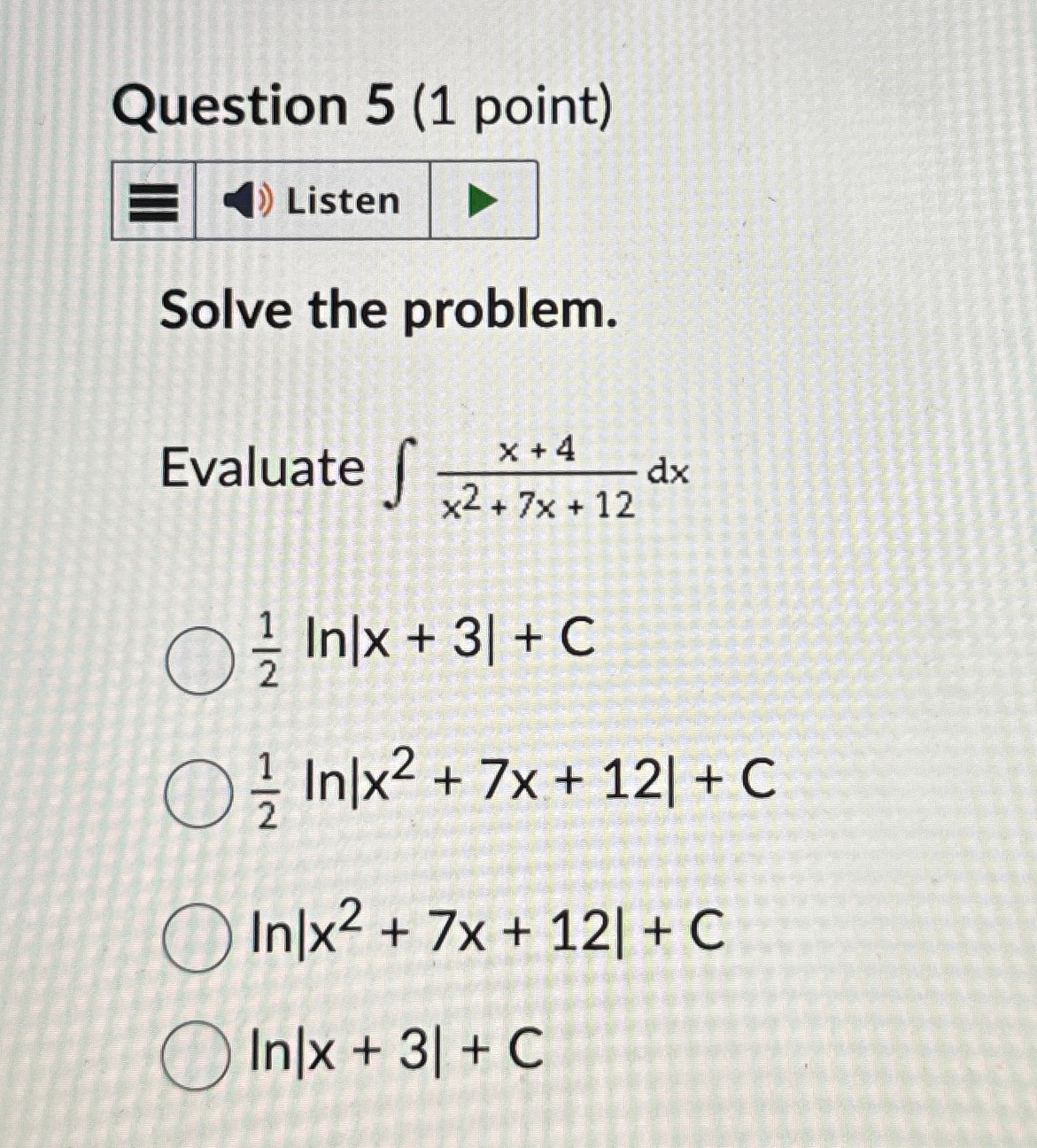This screenshot has width=1037, height=1148.
Task: Click the Listen button
Action: point(314,201)
